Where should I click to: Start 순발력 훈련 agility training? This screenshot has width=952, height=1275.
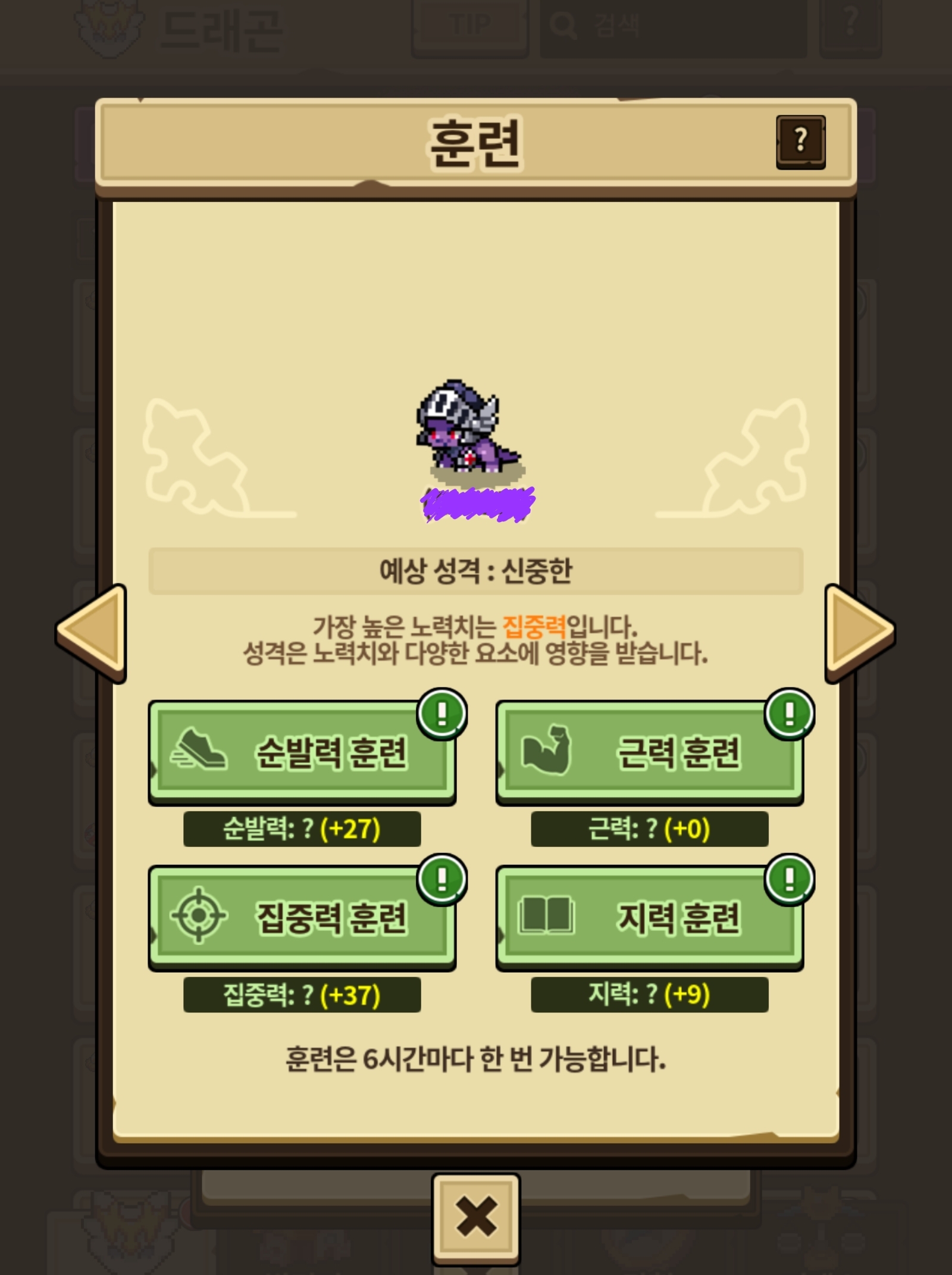(302, 752)
